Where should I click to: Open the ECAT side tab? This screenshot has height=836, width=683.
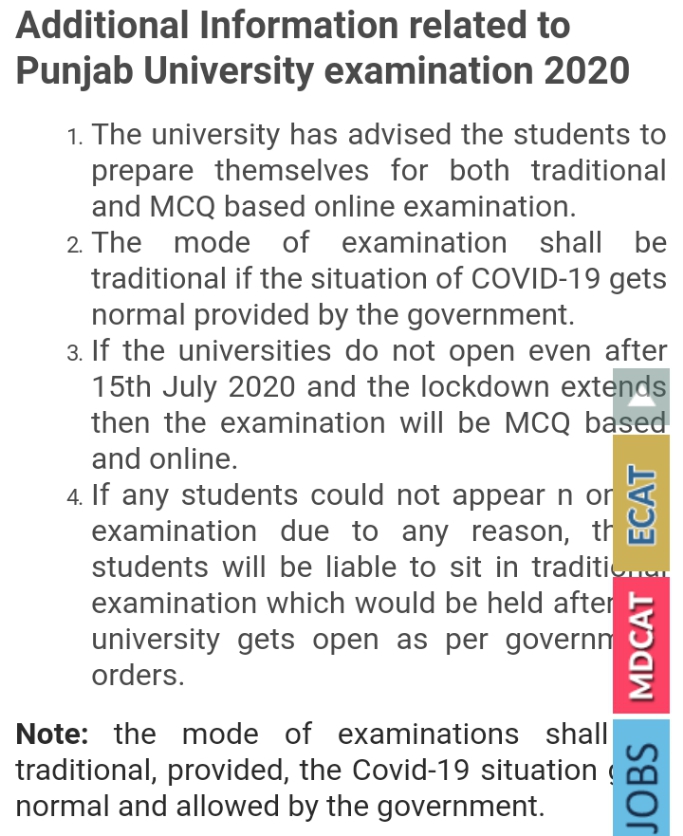click(641, 503)
